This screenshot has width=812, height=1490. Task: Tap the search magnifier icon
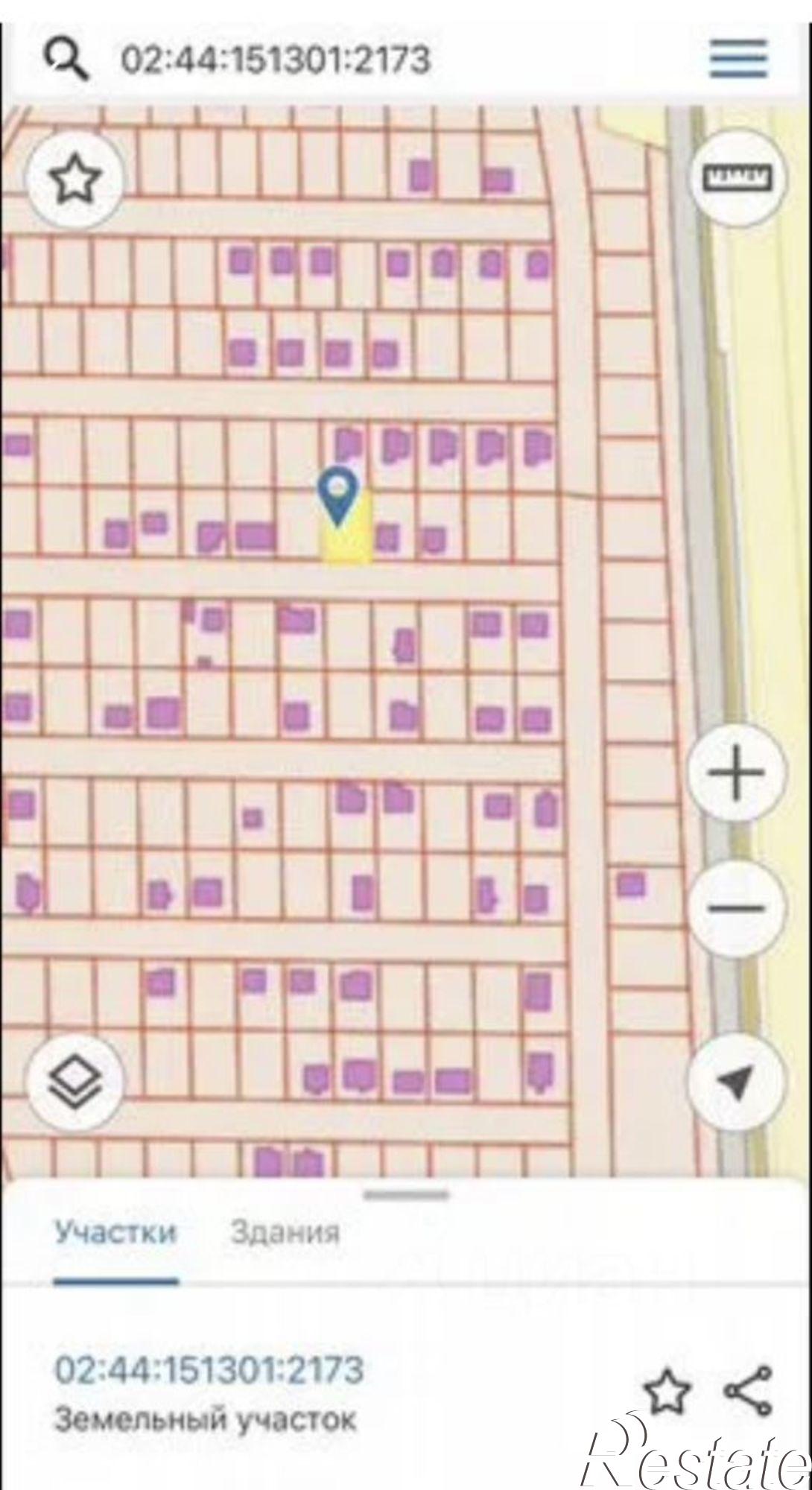pos(66,59)
